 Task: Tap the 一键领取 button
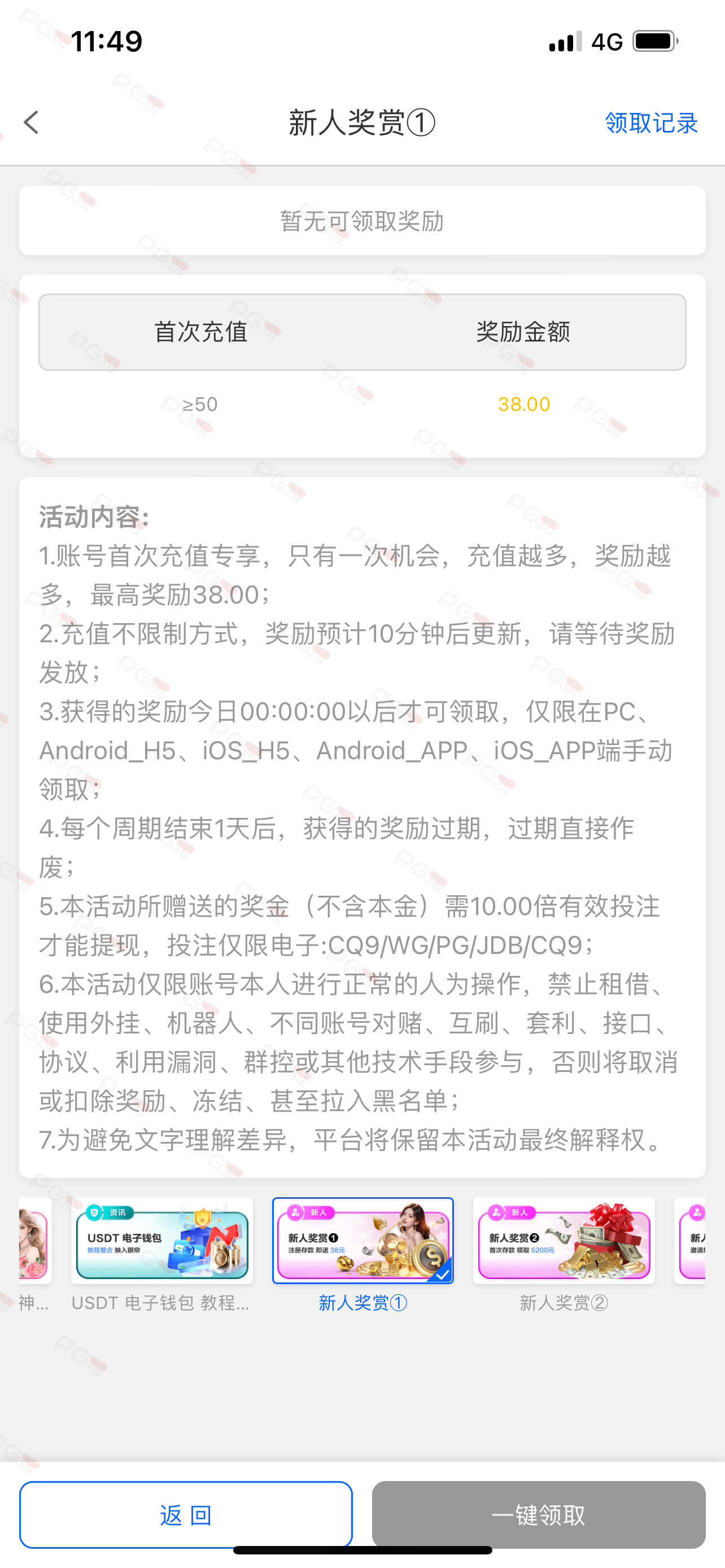coord(539,1514)
